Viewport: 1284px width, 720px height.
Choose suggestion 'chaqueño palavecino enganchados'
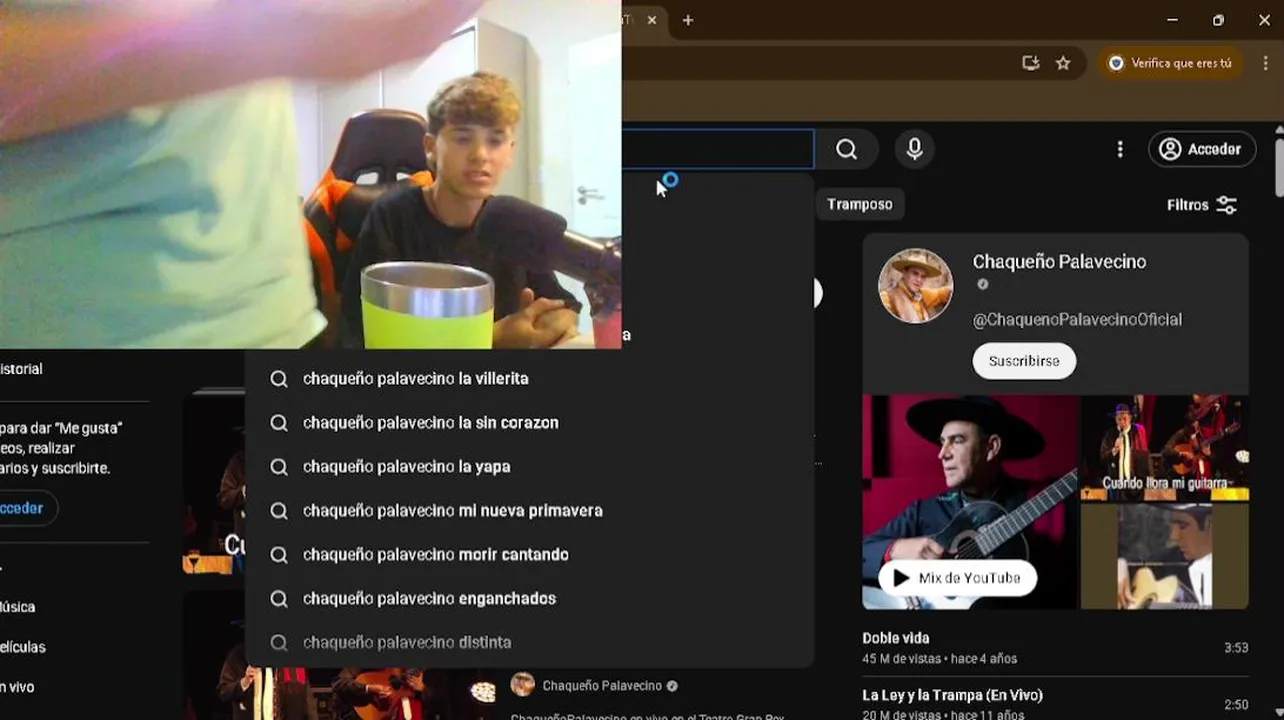(429, 599)
